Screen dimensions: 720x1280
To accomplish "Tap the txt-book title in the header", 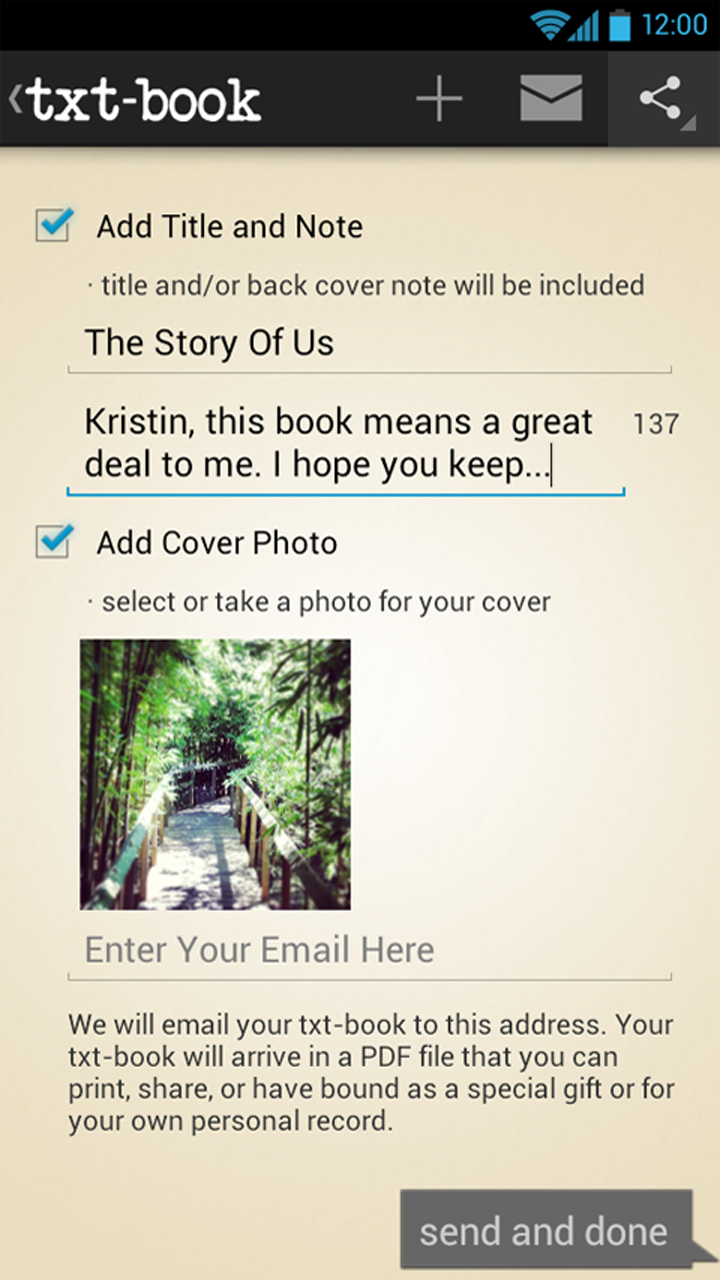I will [145, 98].
